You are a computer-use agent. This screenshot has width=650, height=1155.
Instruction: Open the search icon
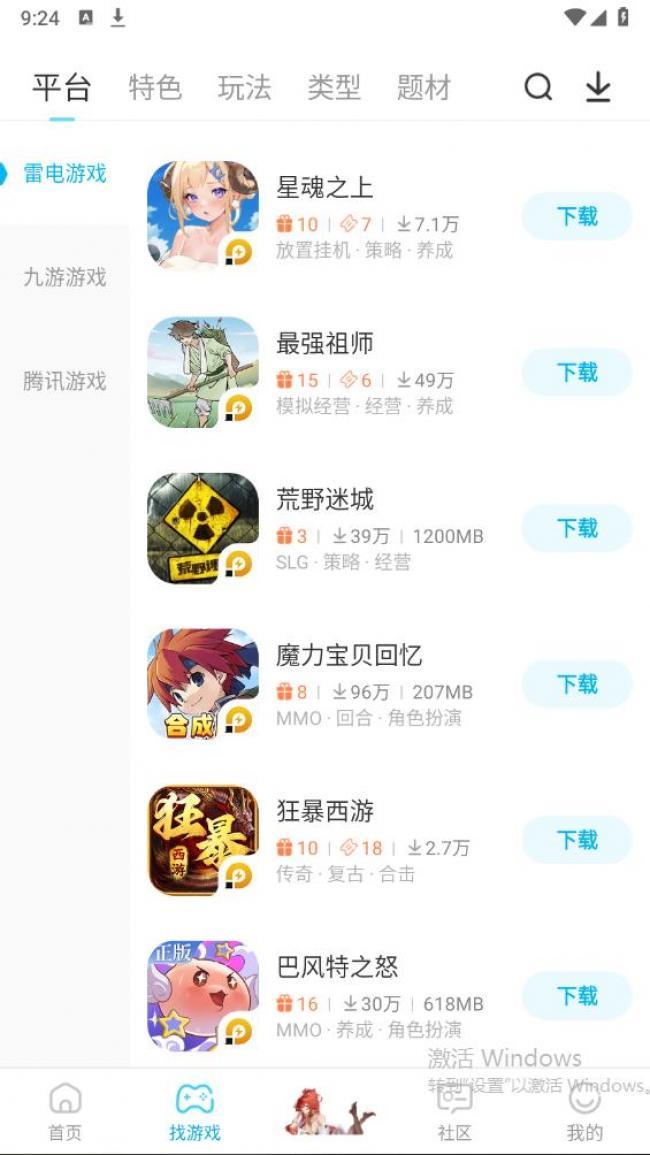click(538, 88)
